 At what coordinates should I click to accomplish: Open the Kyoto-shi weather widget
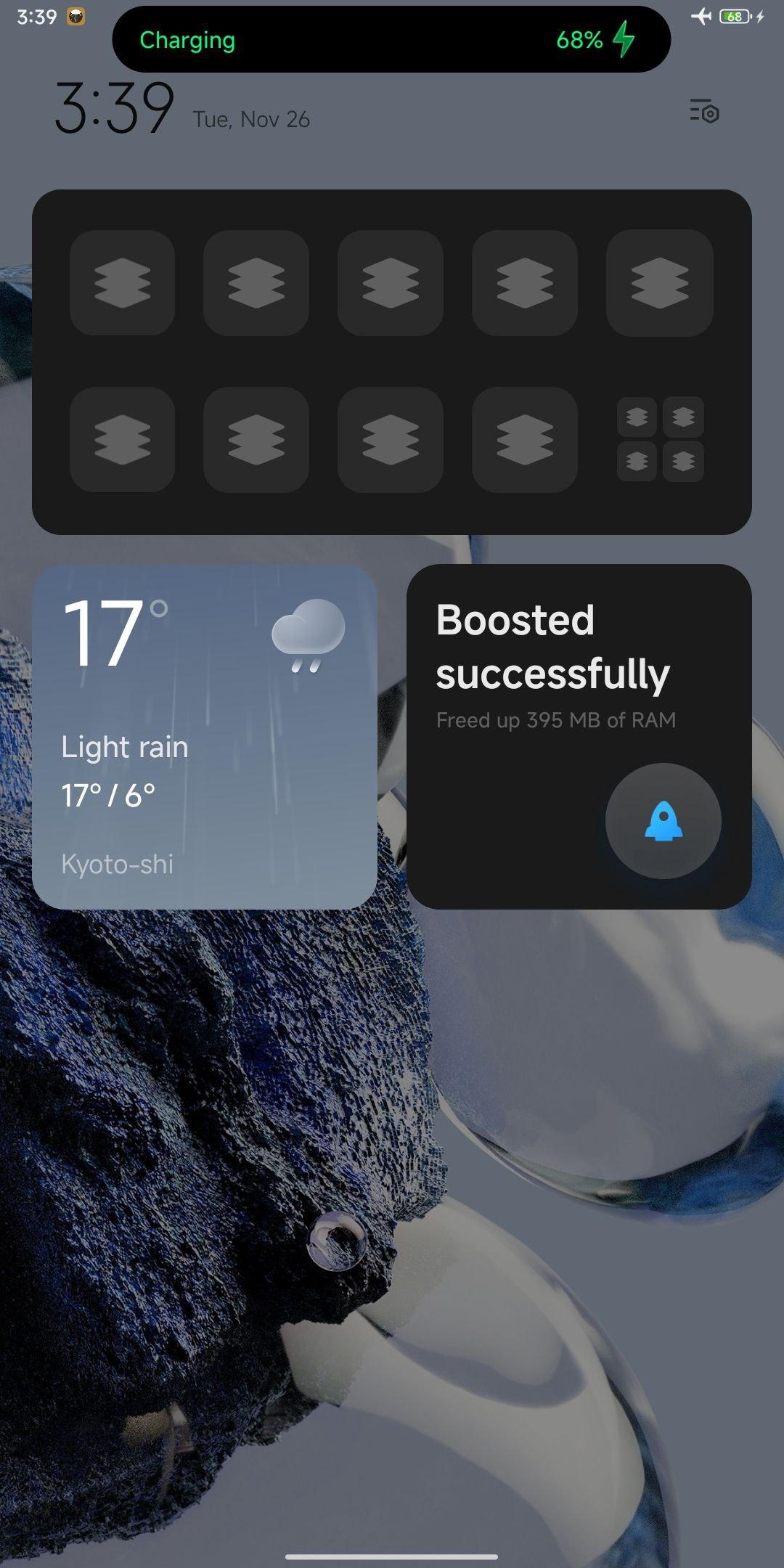[204, 737]
